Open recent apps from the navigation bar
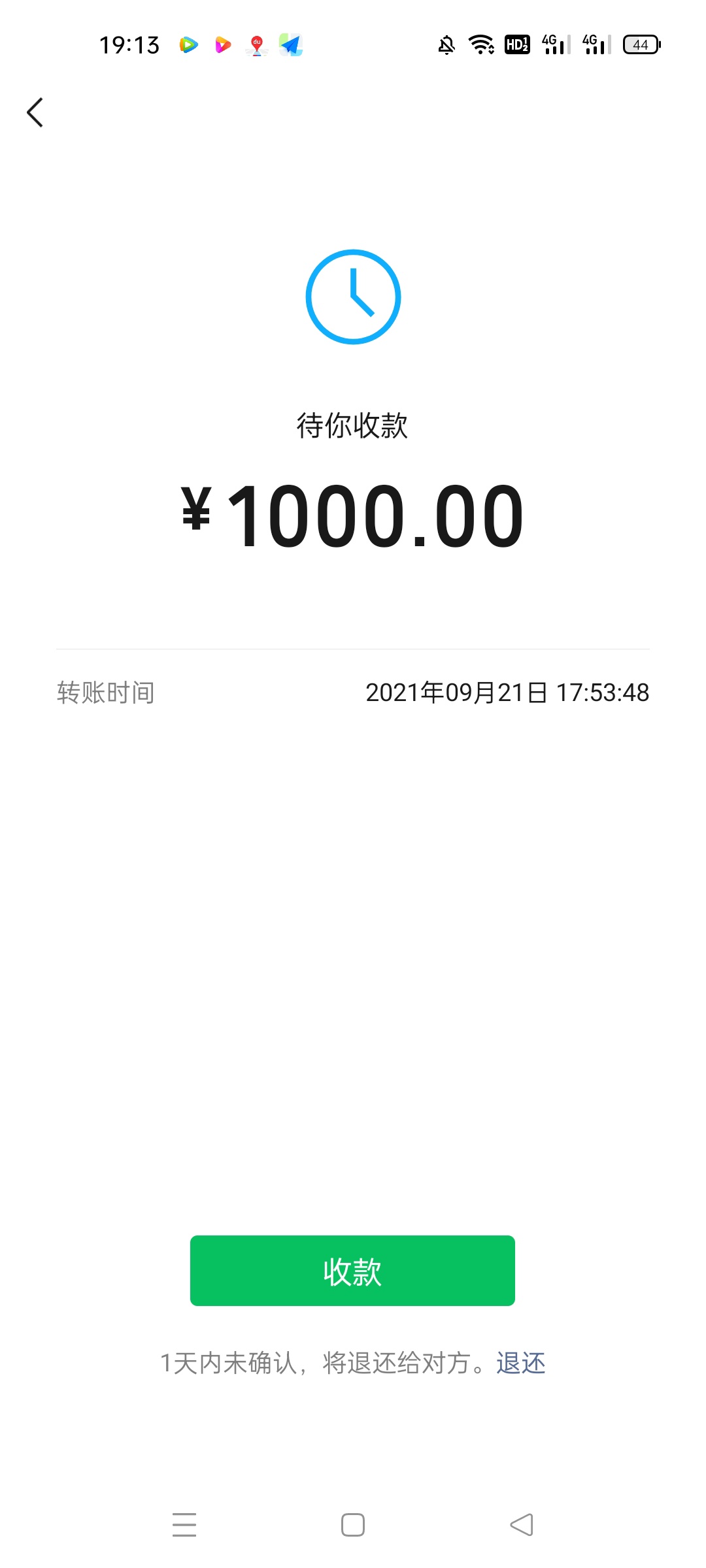 click(x=184, y=1525)
